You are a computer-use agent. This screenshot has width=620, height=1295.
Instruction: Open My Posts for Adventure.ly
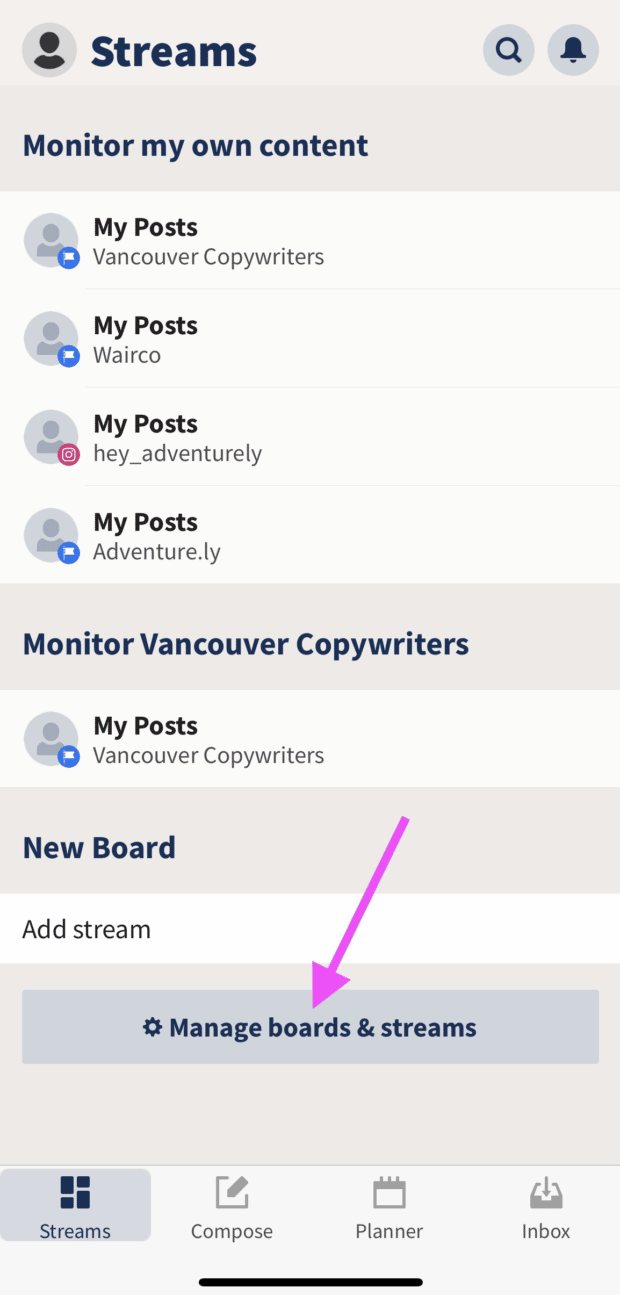310,535
